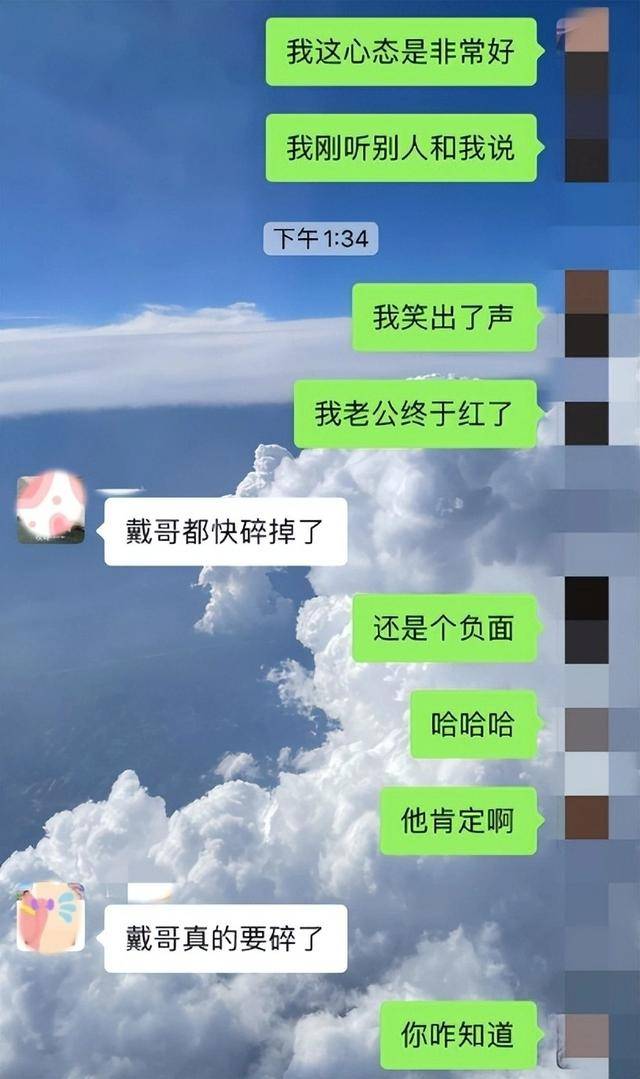
Task: Open avatar beside "戴哥真的要碎了" message
Action: coord(50,917)
